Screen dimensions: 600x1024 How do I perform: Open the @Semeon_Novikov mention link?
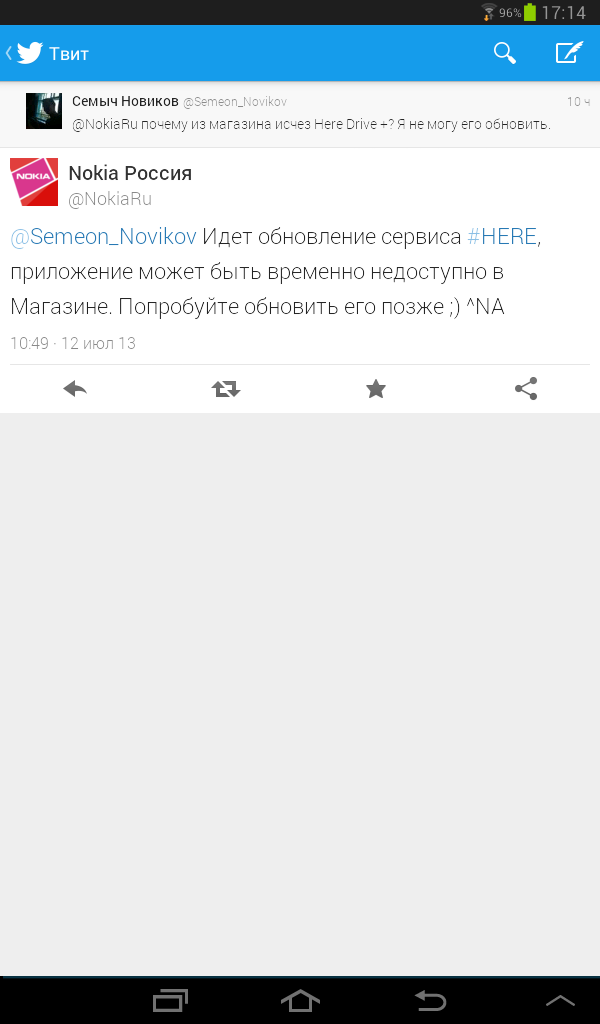point(103,236)
